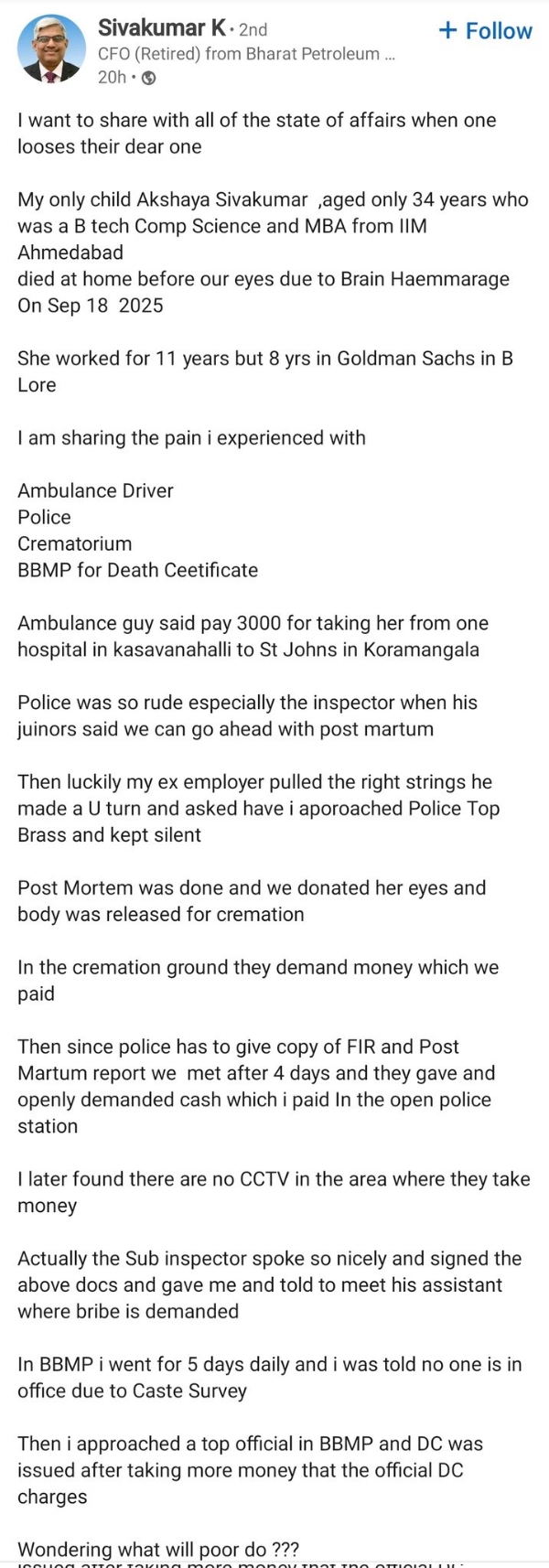Open Sivakumar K's profile photo

click(50, 49)
